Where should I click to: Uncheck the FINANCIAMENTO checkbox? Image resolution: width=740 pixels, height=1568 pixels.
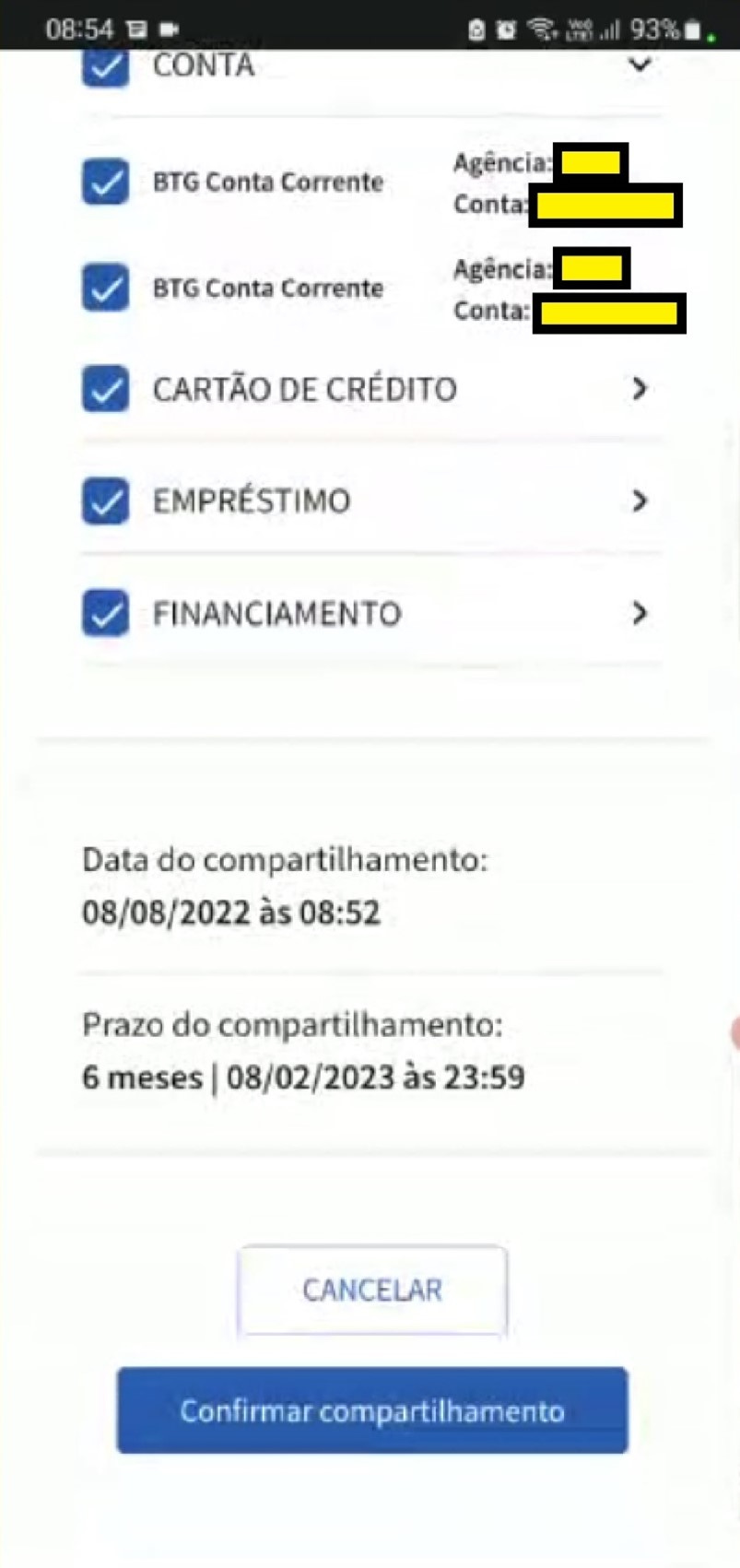click(x=105, y=613)
